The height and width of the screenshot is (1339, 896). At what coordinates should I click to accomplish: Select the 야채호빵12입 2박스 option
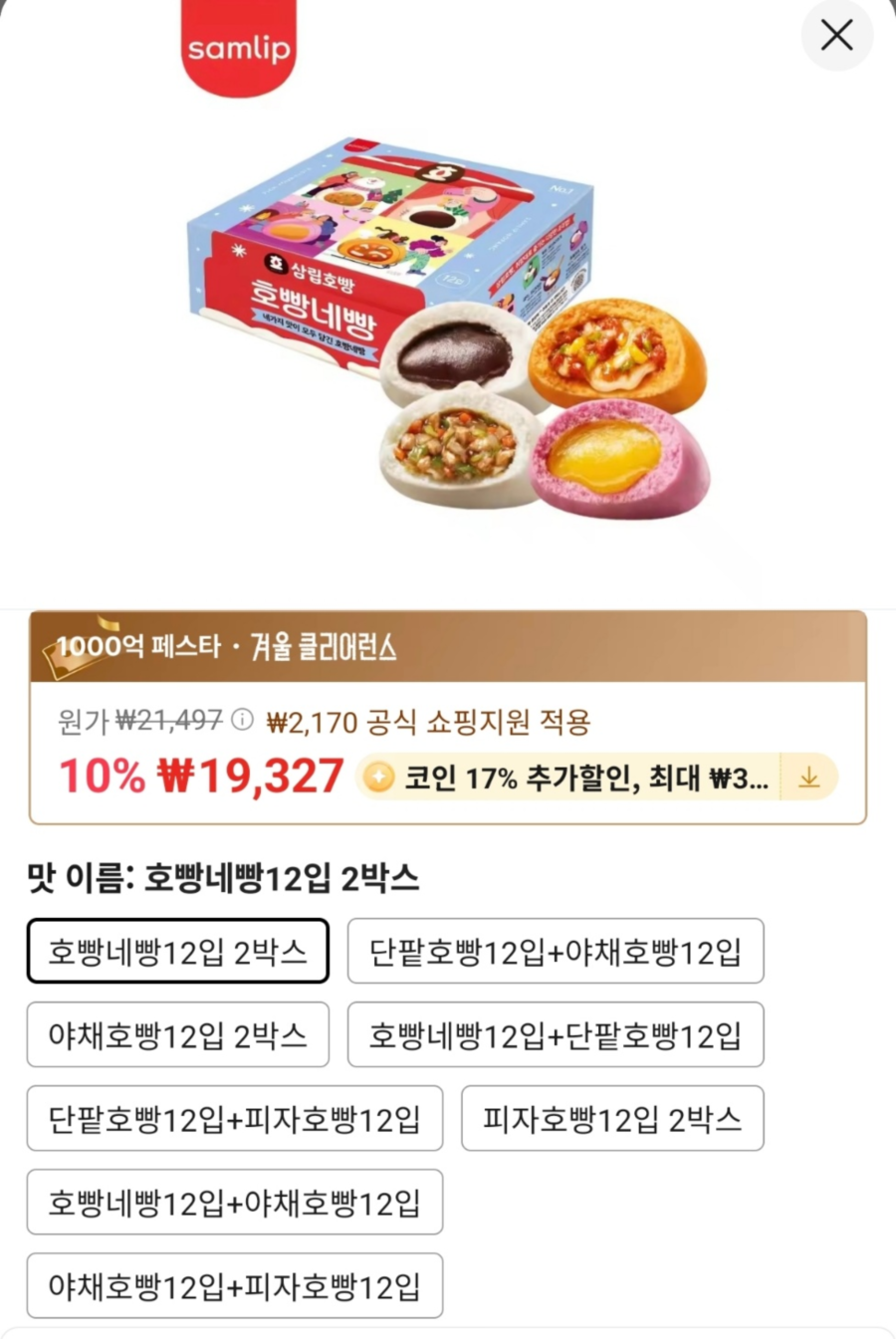[x=178, y=1035]
